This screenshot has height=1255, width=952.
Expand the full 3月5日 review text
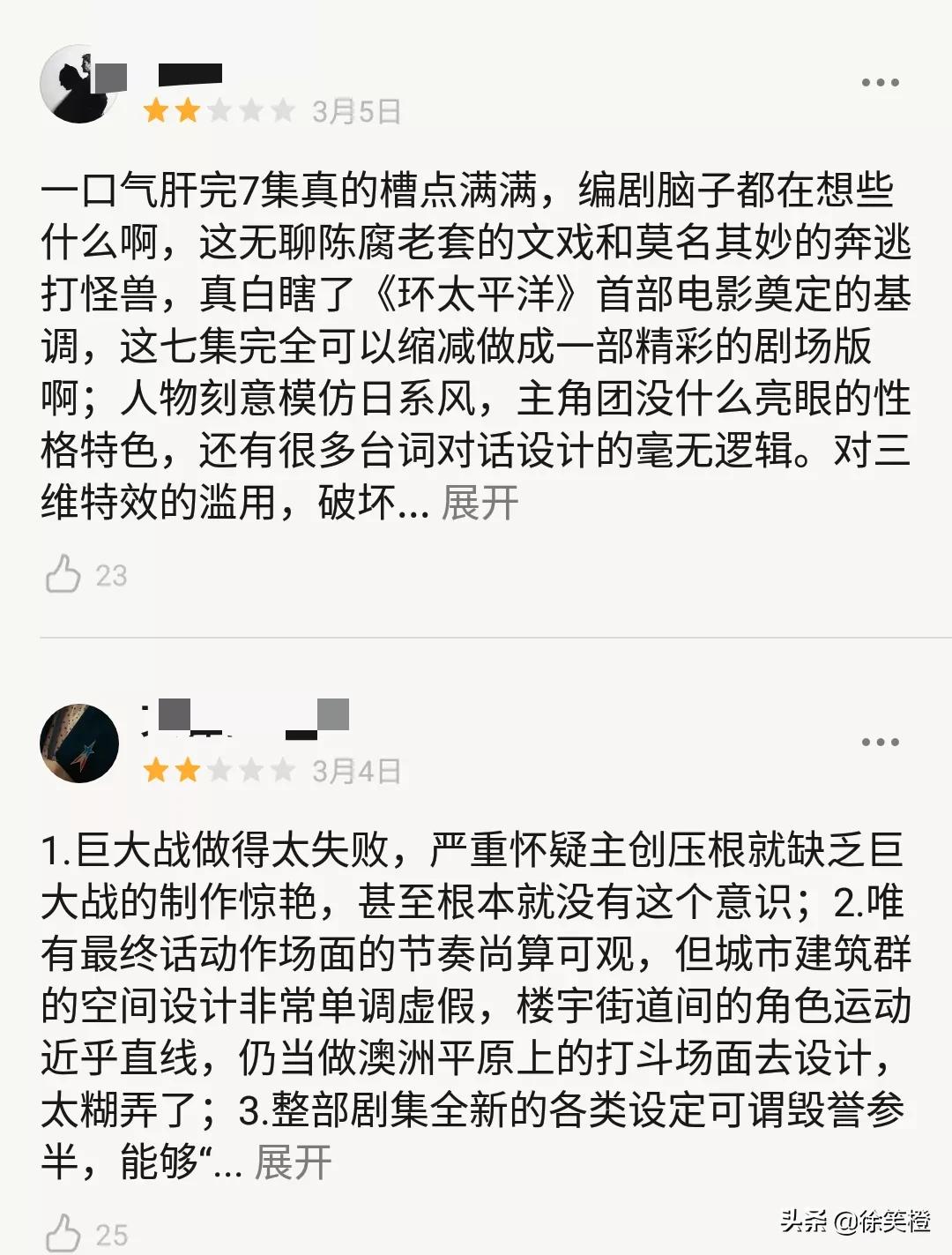pos(480,504)
